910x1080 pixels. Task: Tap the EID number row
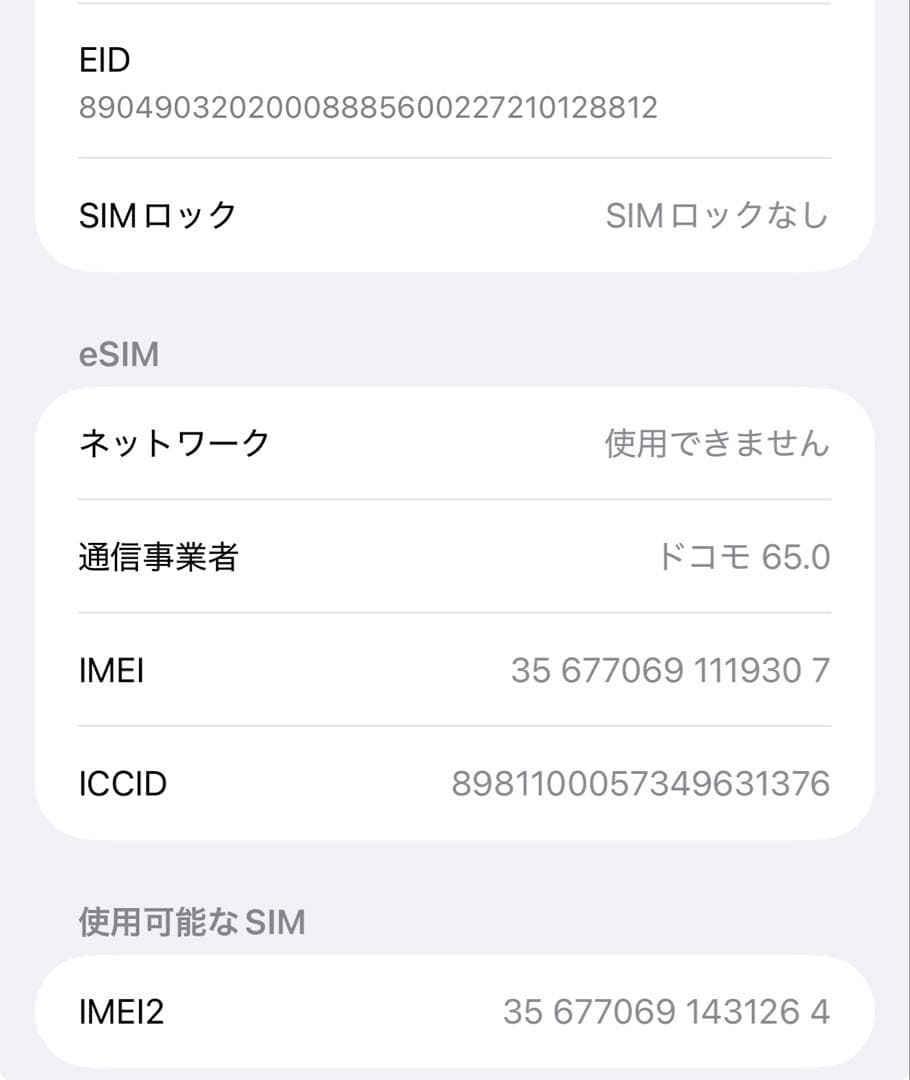(455, 85)
